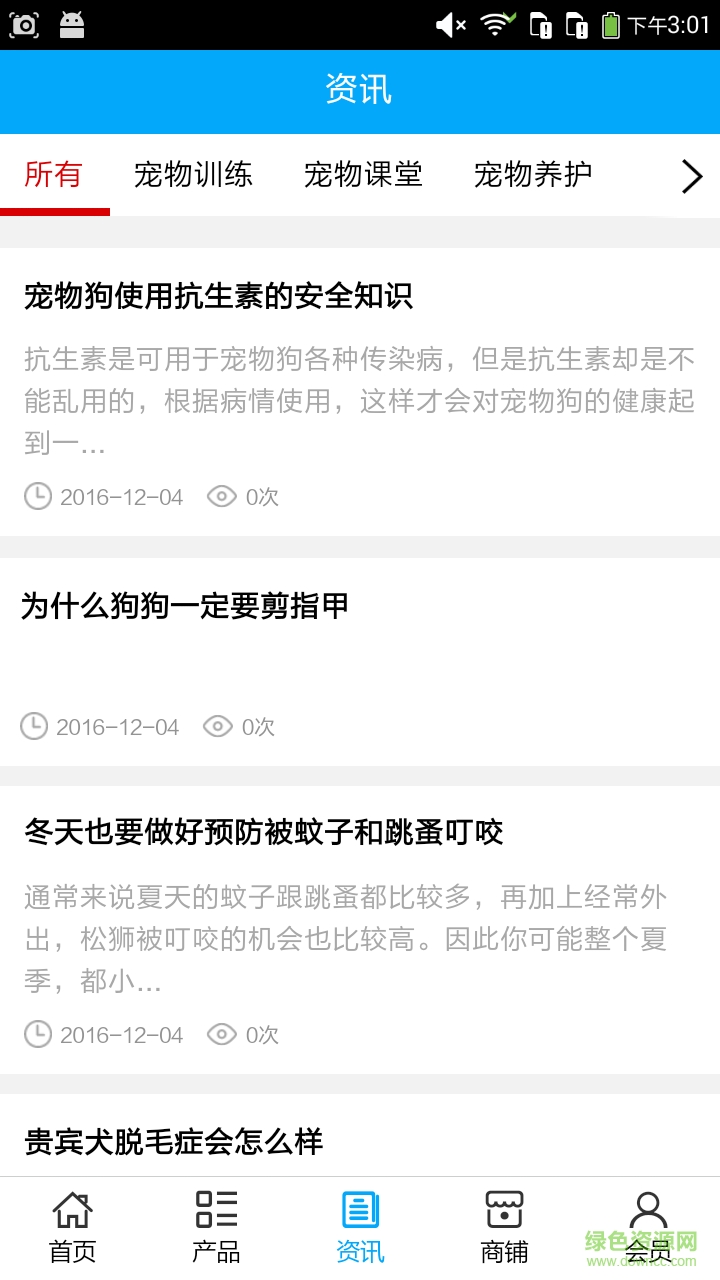The image size is (720, 1280).
Task: Open article 贵宾犬脱毛症会怎么样
Action: click(174, 1141)
